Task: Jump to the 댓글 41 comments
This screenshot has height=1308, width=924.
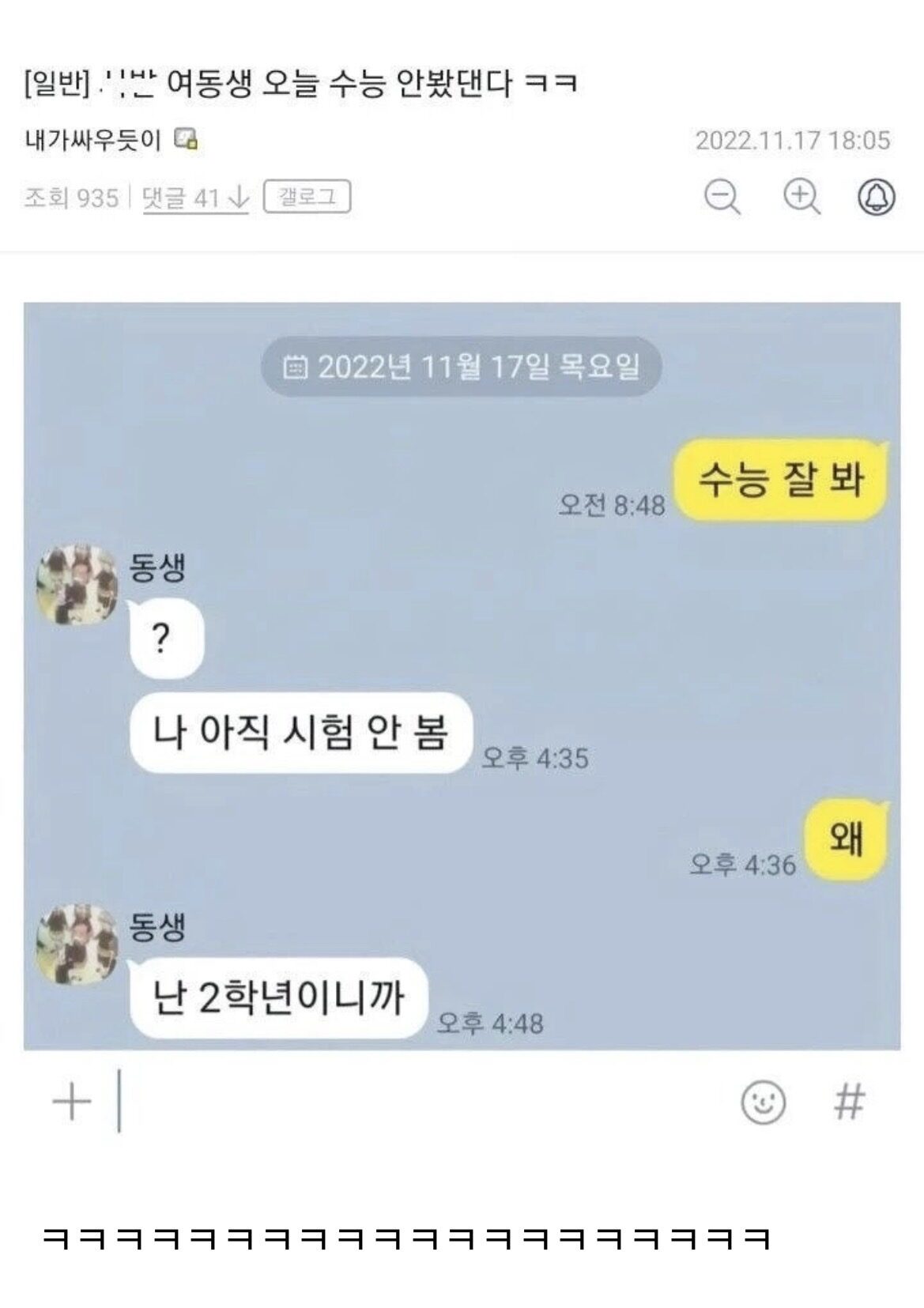Action: pos(195,198)
